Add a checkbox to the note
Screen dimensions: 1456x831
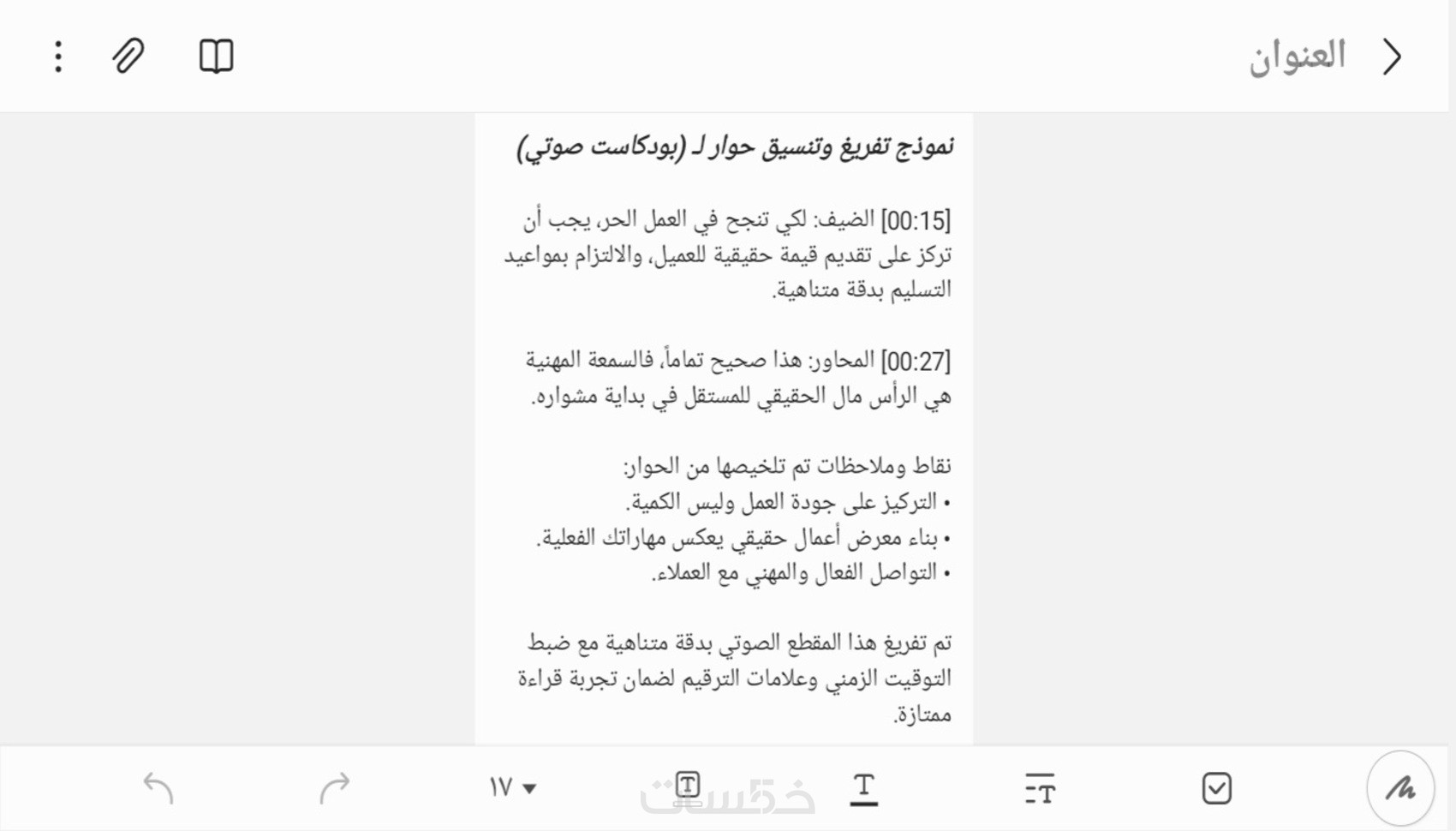tap(1216, 788)
